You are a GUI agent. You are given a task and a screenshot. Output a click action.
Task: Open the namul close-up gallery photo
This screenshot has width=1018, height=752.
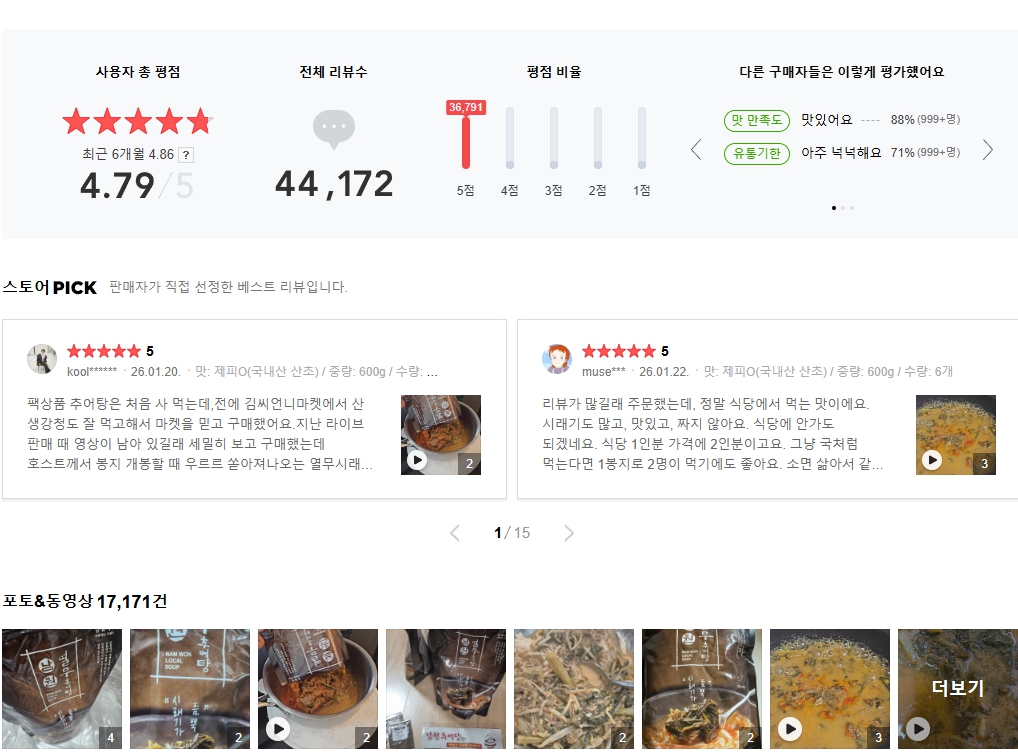[573, 688]
